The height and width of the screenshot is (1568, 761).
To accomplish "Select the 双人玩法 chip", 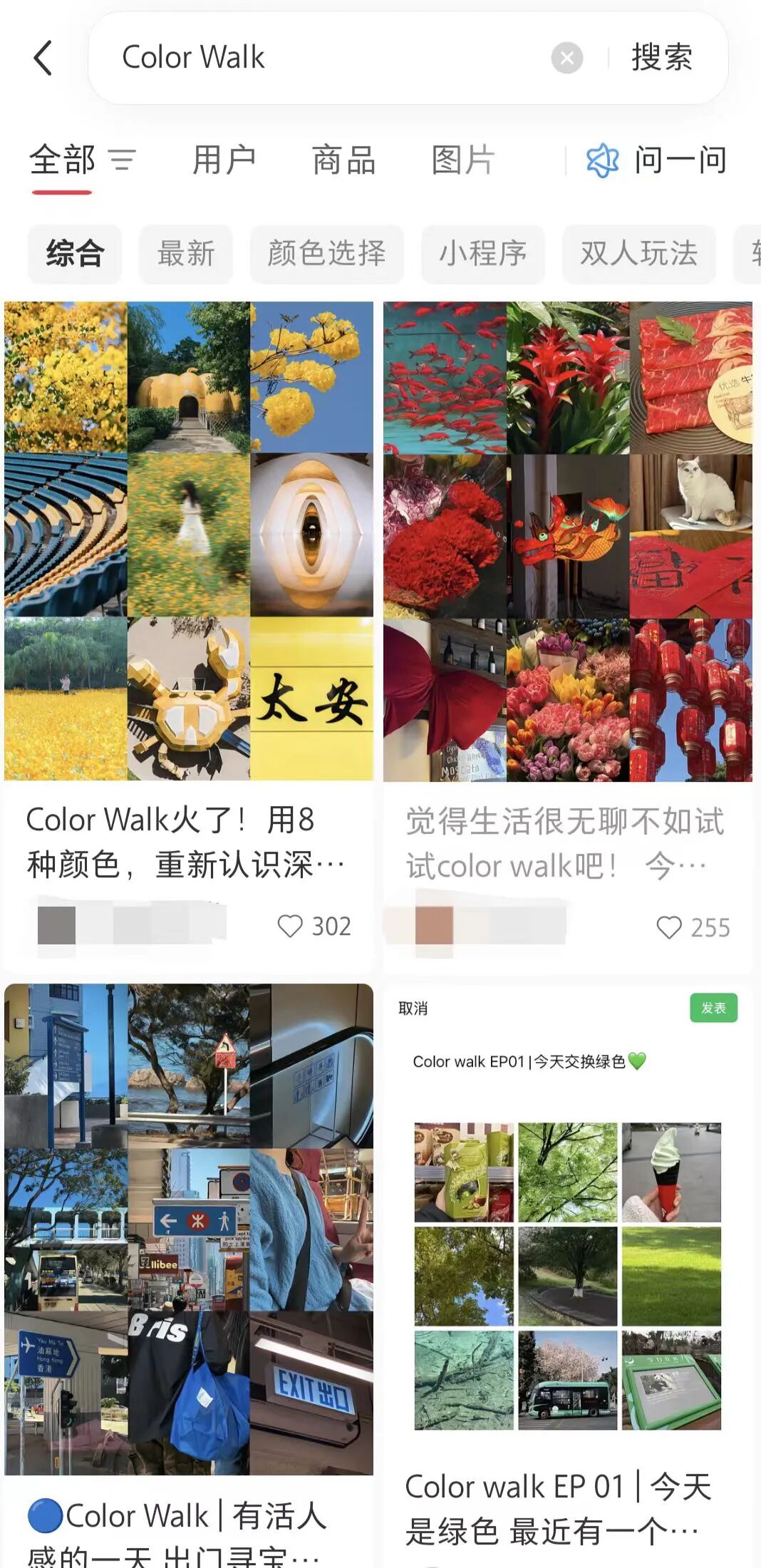I will pyautogui.click(x=638, y=254).
